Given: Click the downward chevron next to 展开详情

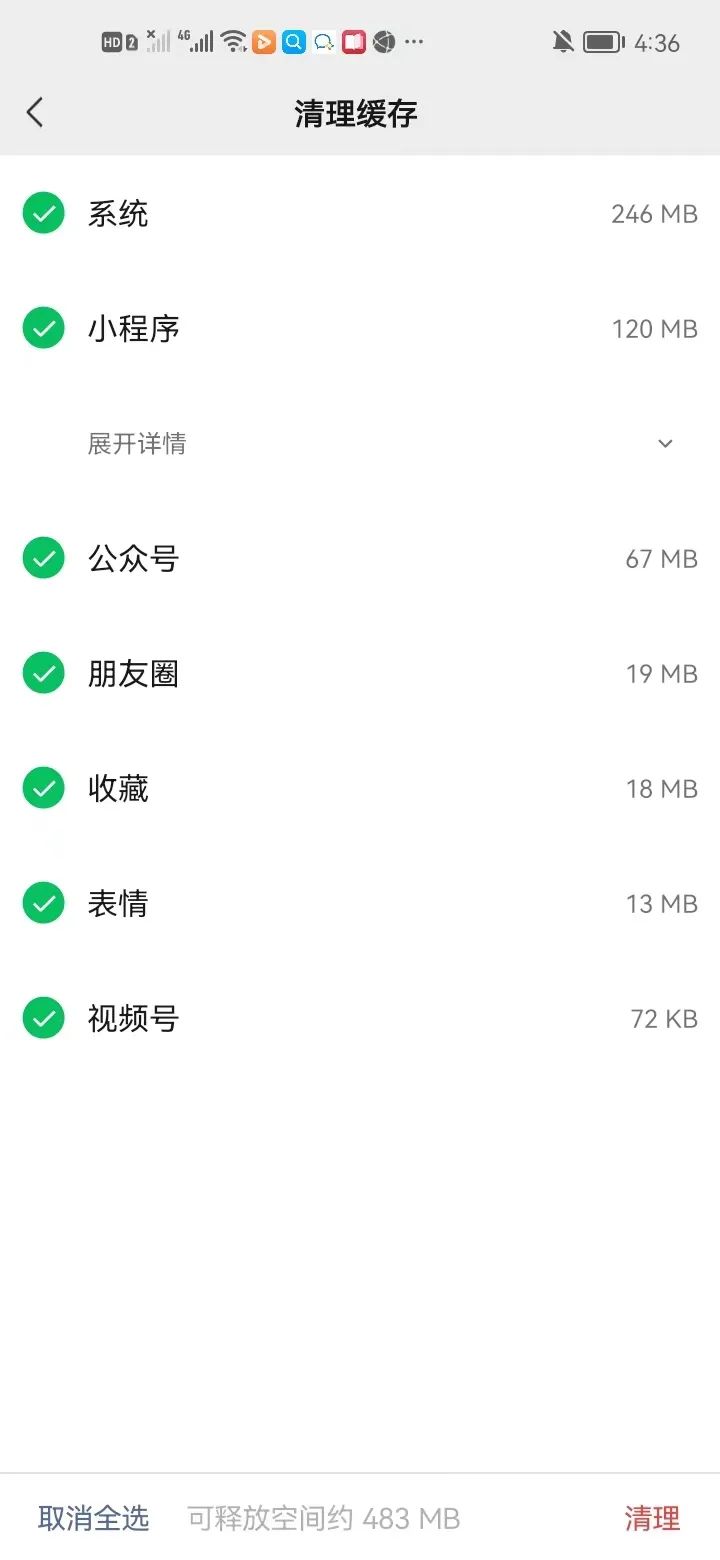Looking at the screenshot, I should pos(664,443).
